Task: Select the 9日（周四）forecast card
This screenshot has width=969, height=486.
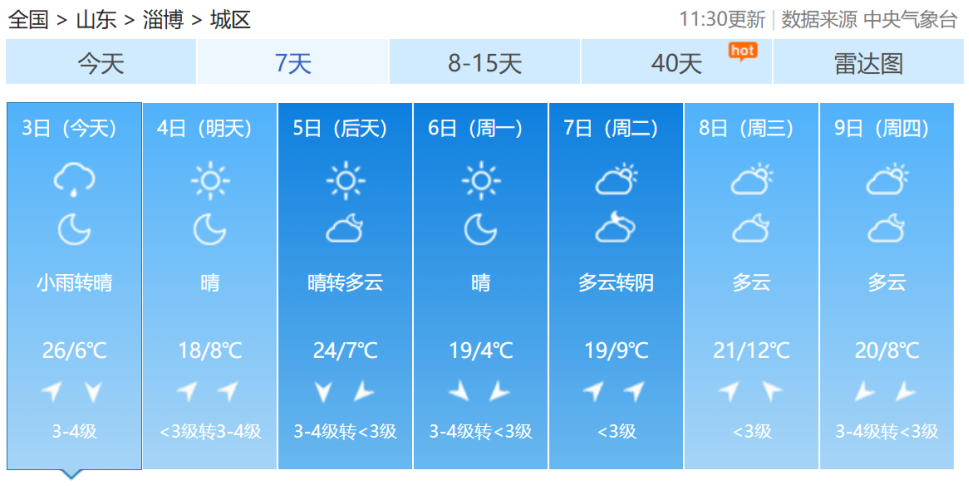Action: coord(887,285)
